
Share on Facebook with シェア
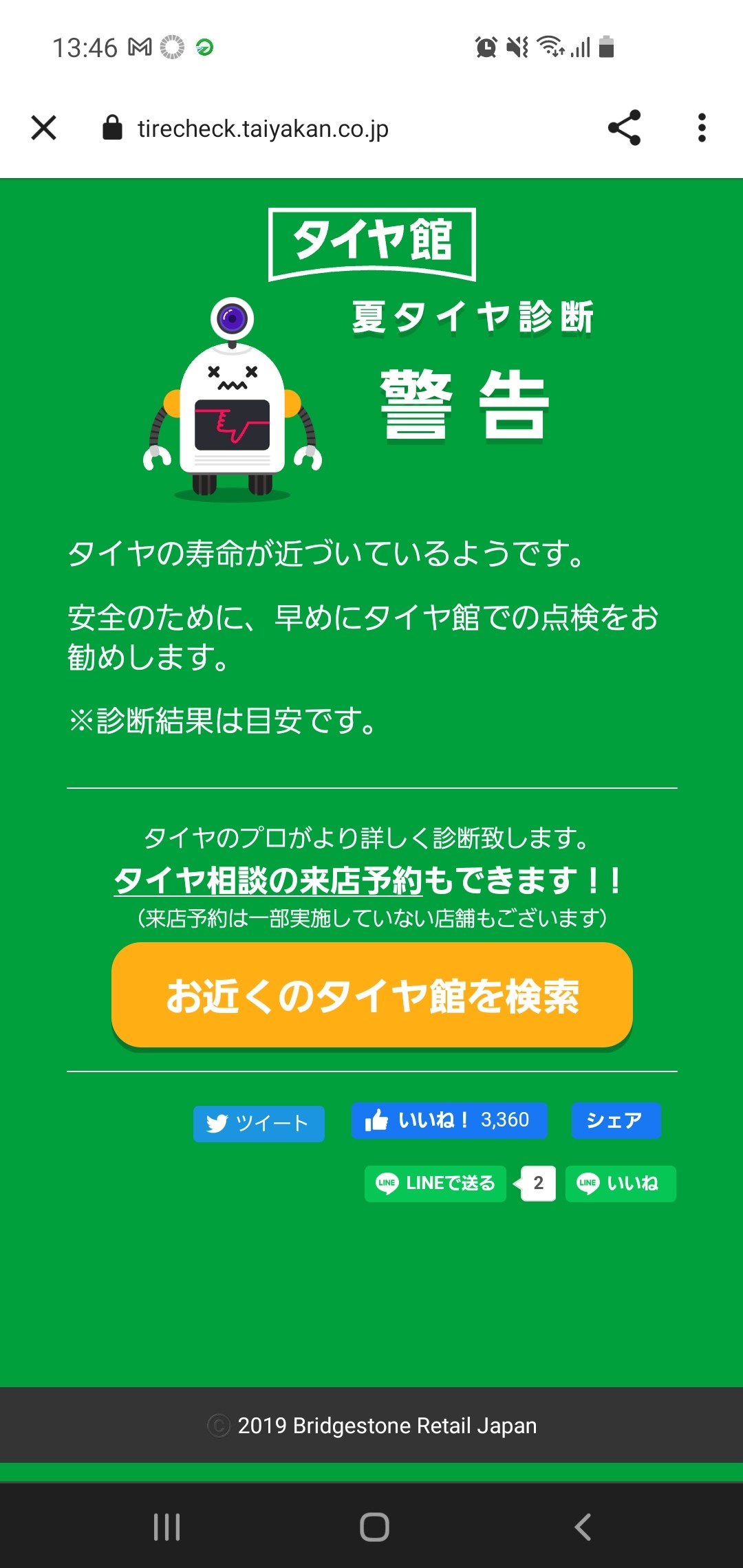tap(616, 1120)
